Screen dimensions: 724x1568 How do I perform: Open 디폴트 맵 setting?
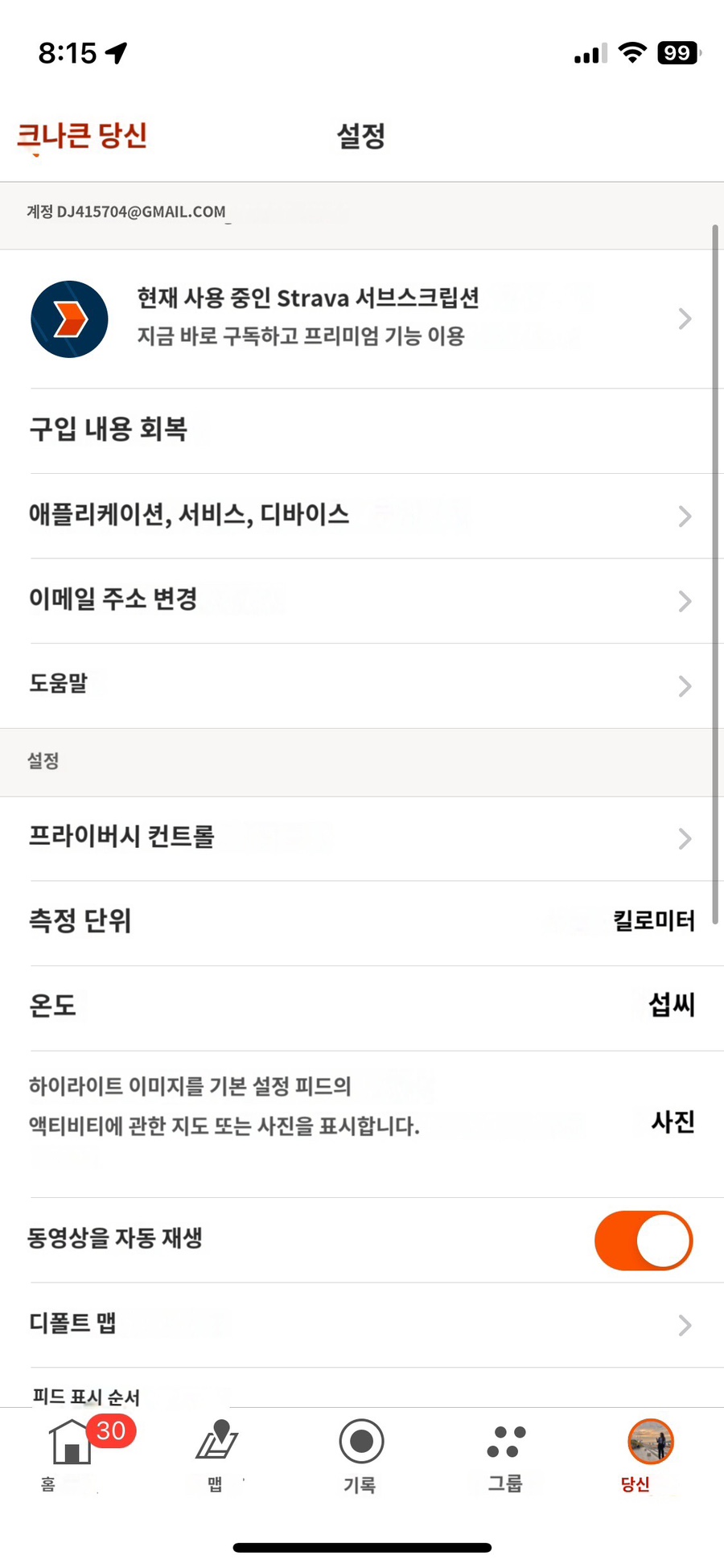tap(362, 1324)
